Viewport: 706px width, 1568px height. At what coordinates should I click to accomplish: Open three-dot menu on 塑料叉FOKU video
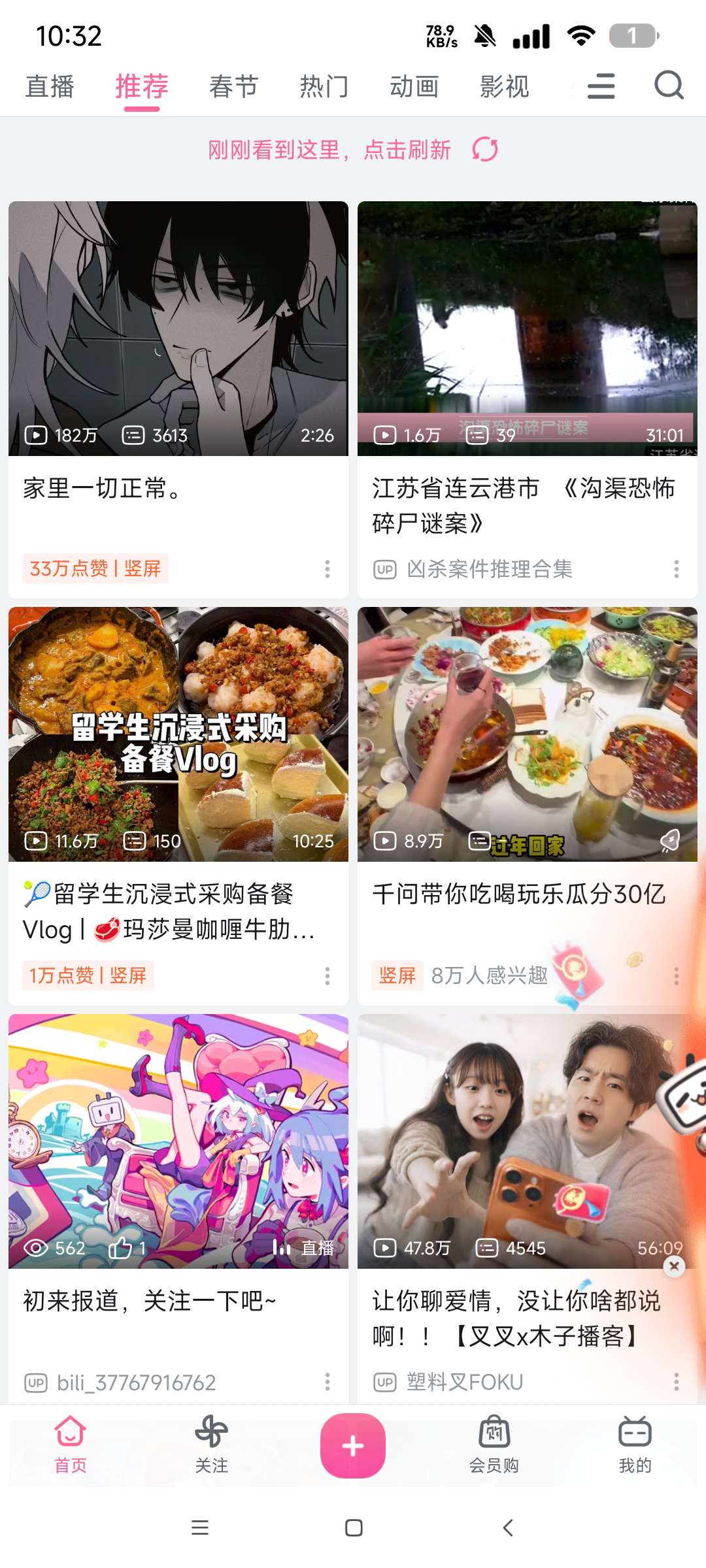677,1382
